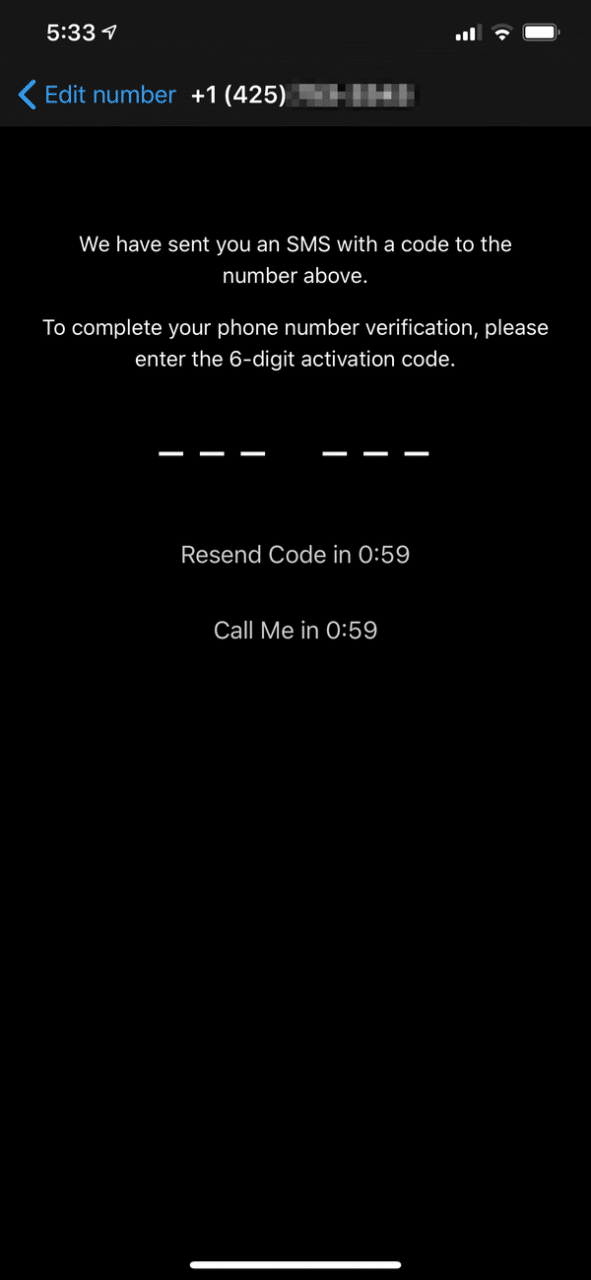
Task: Tap Resend Code countdown button
Action: [x=295, y=554]
